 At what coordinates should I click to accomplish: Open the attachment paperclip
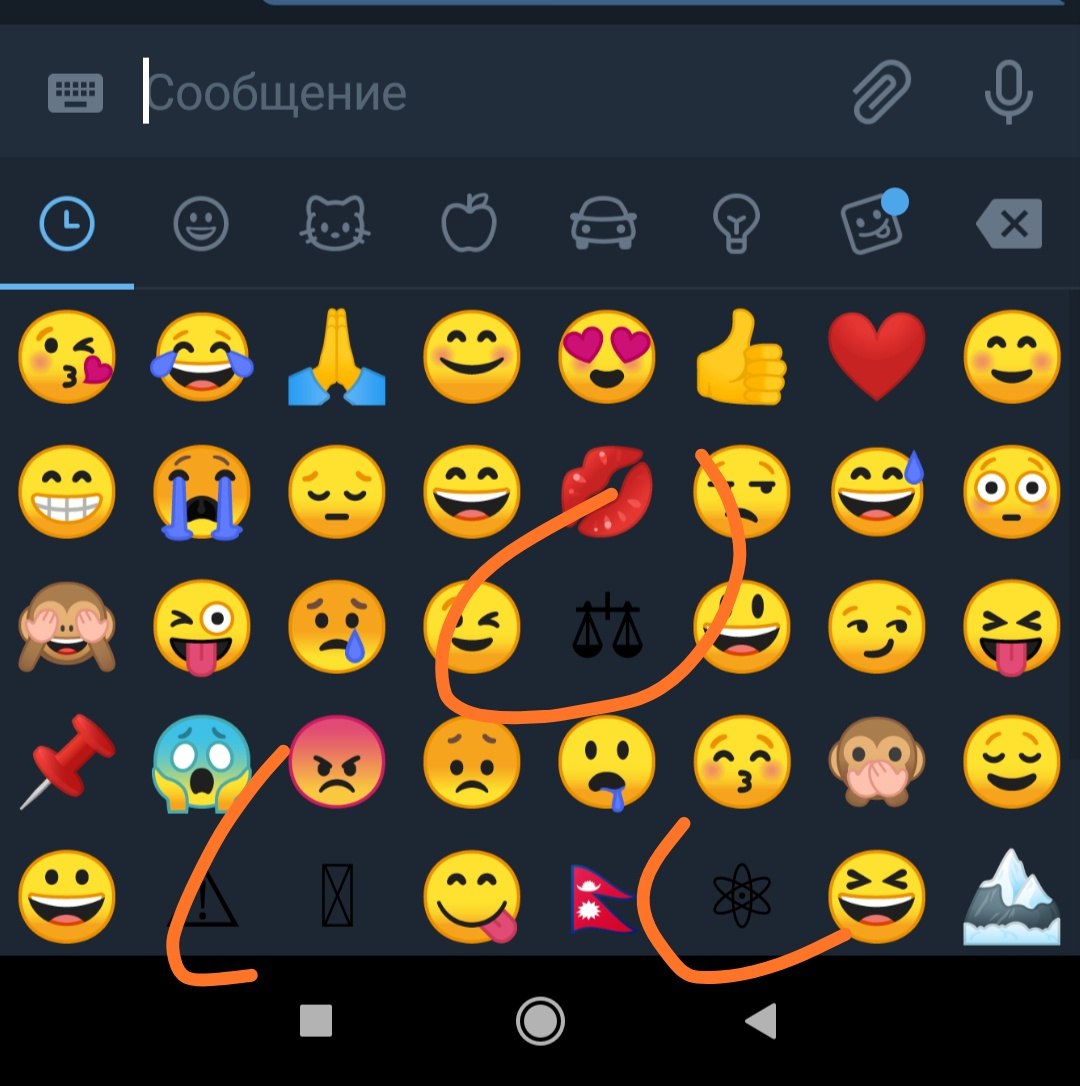click(x=881, y=92)
